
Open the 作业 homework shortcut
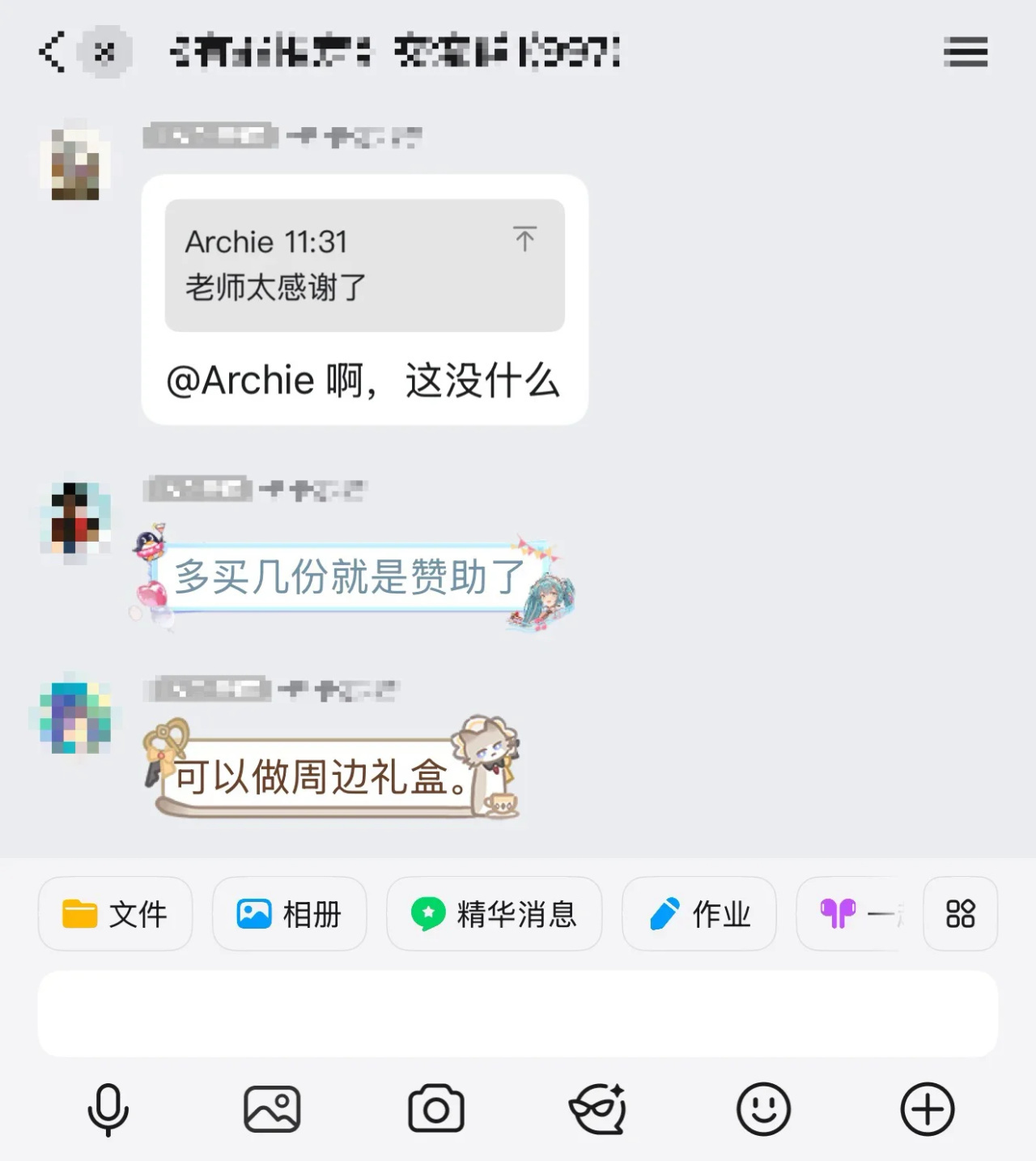(699, 914)
